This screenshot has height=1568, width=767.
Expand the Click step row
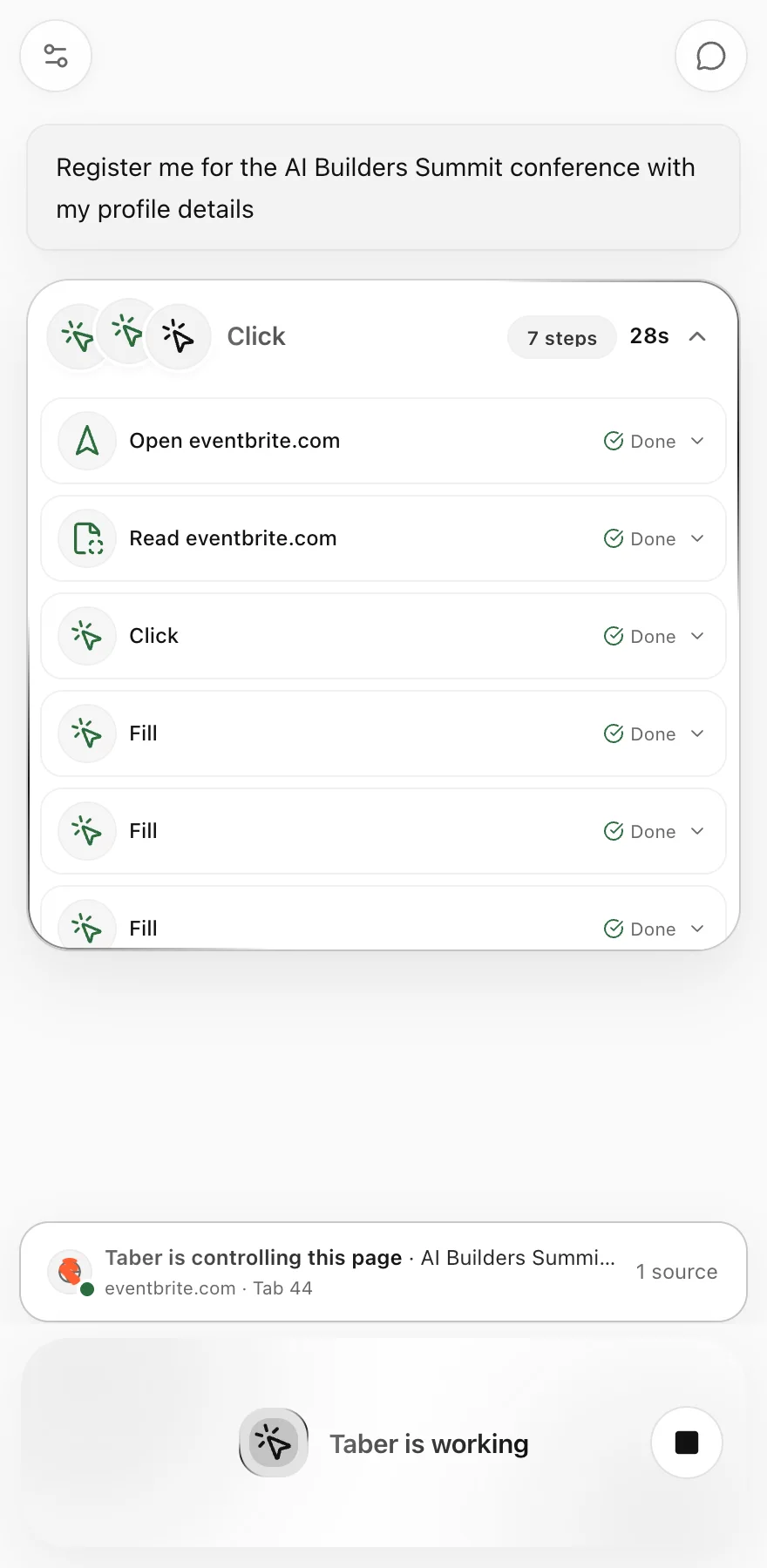383,636
